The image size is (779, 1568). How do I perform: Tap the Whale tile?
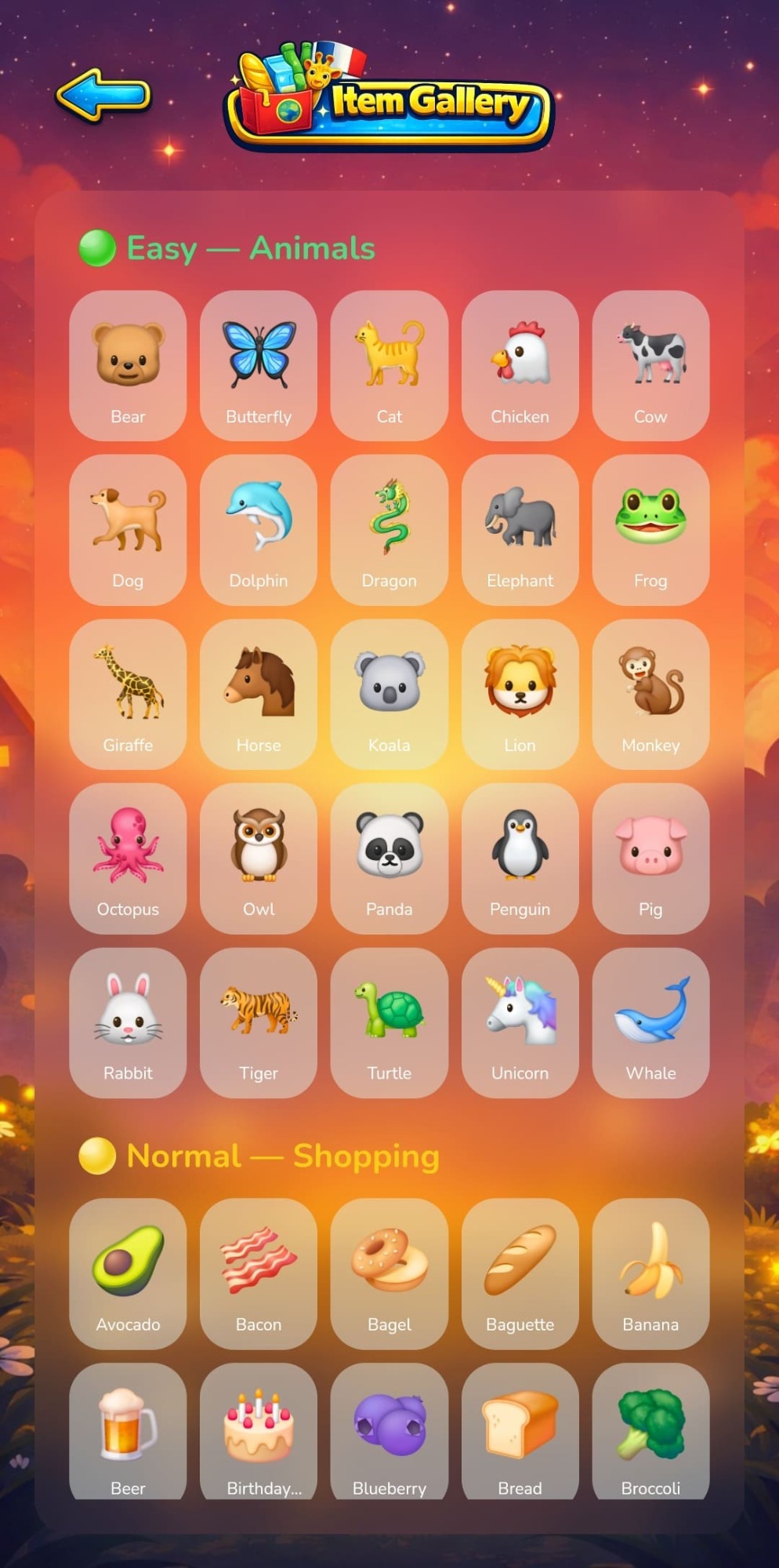click(650, 1022)
